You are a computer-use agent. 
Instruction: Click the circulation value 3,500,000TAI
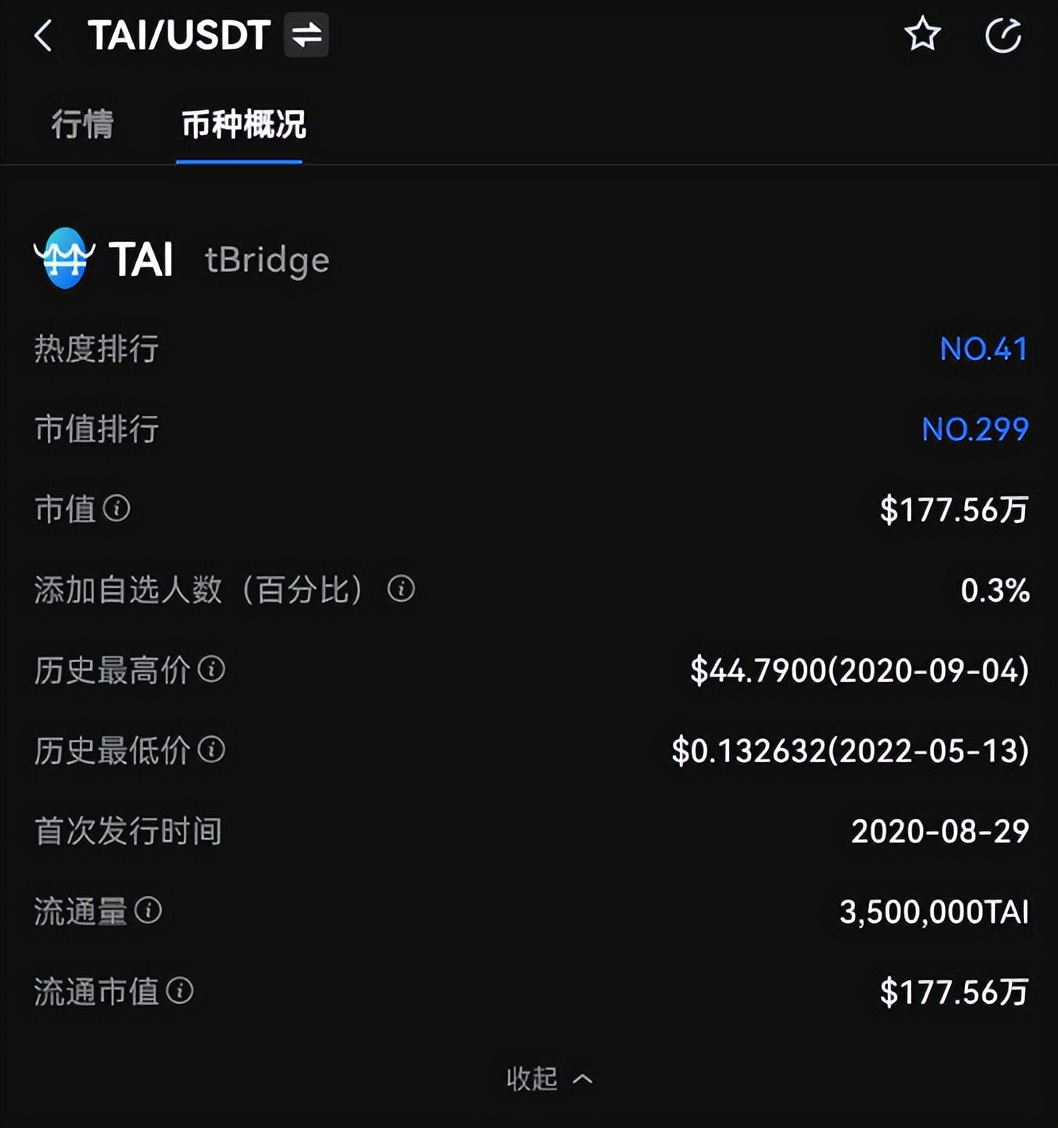[x=933, y=912]
